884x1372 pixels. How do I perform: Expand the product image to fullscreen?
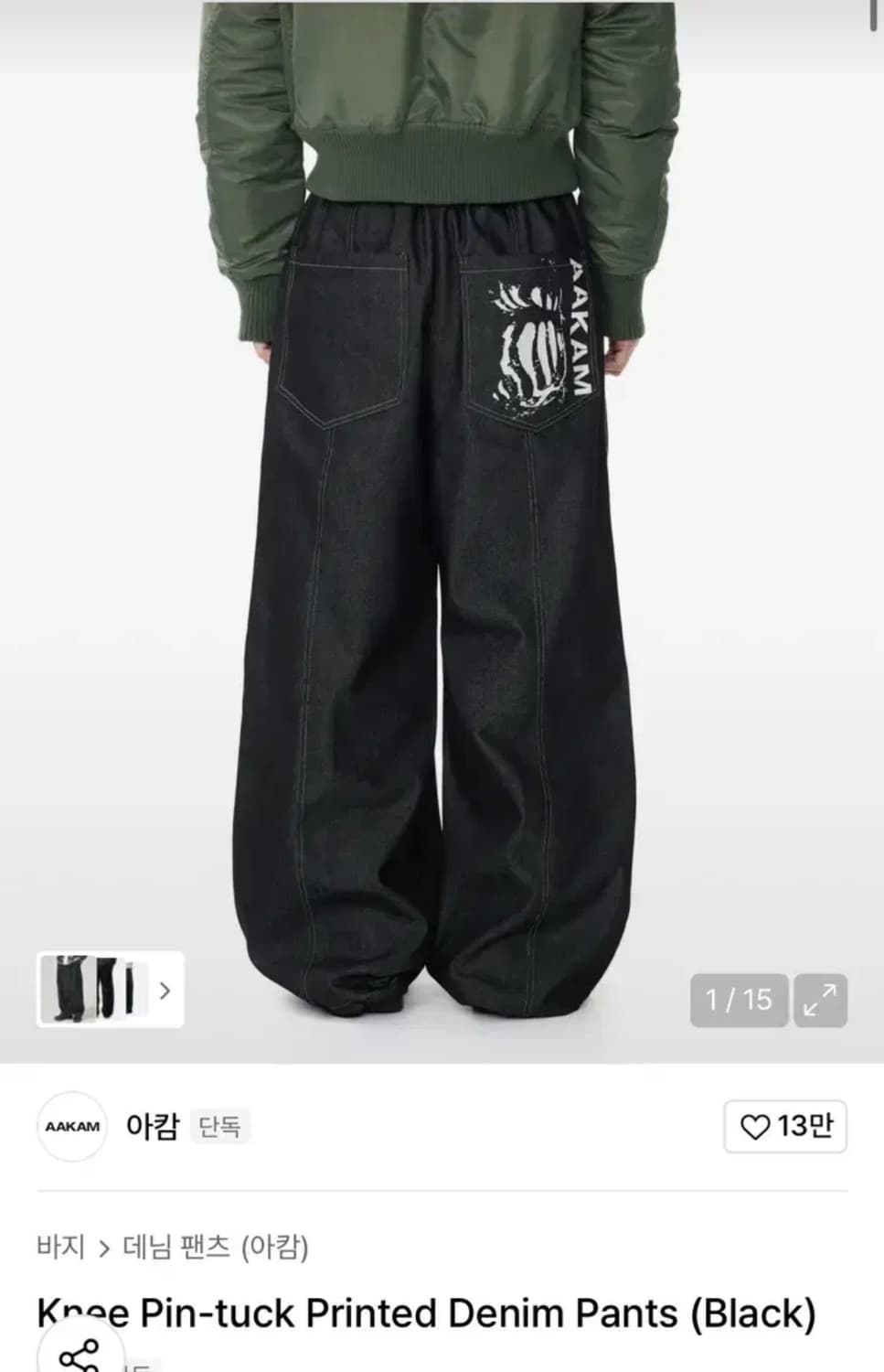coord(820,1000)
